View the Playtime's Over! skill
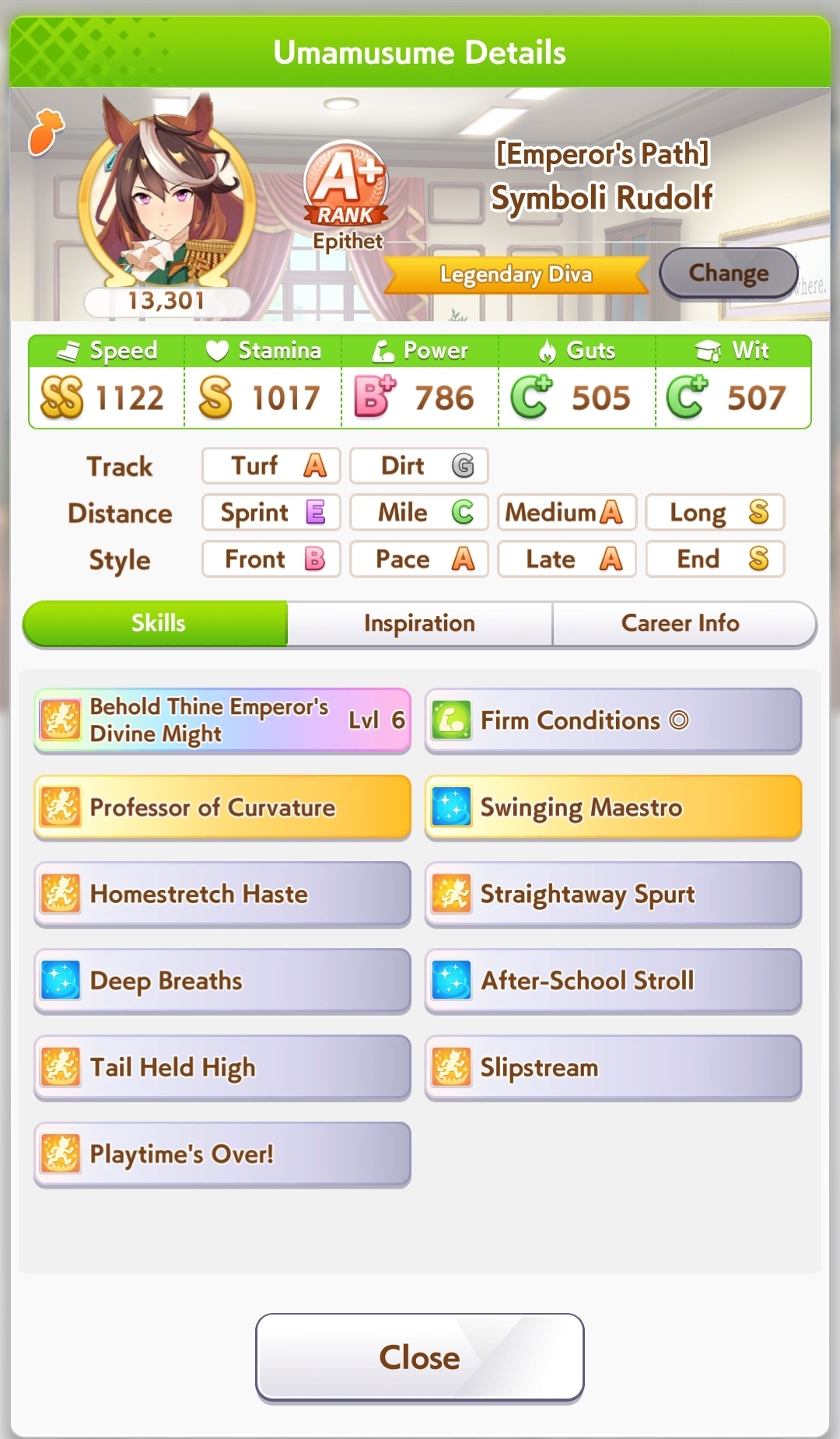Image resolution: width=840 pixels, height=1439 pixels. (x=222, y=1154)
